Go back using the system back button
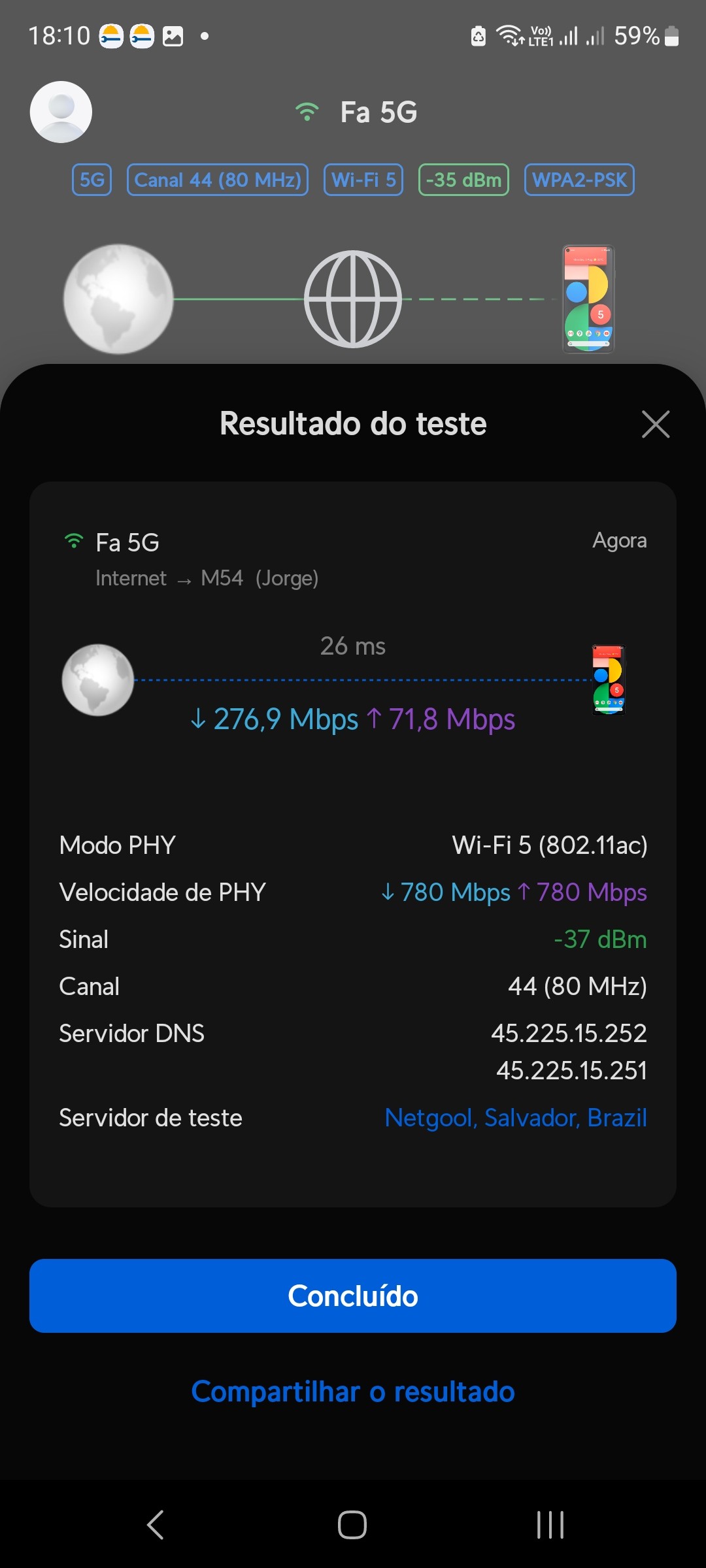The image size is (706, 1568). click(156, 1525)
